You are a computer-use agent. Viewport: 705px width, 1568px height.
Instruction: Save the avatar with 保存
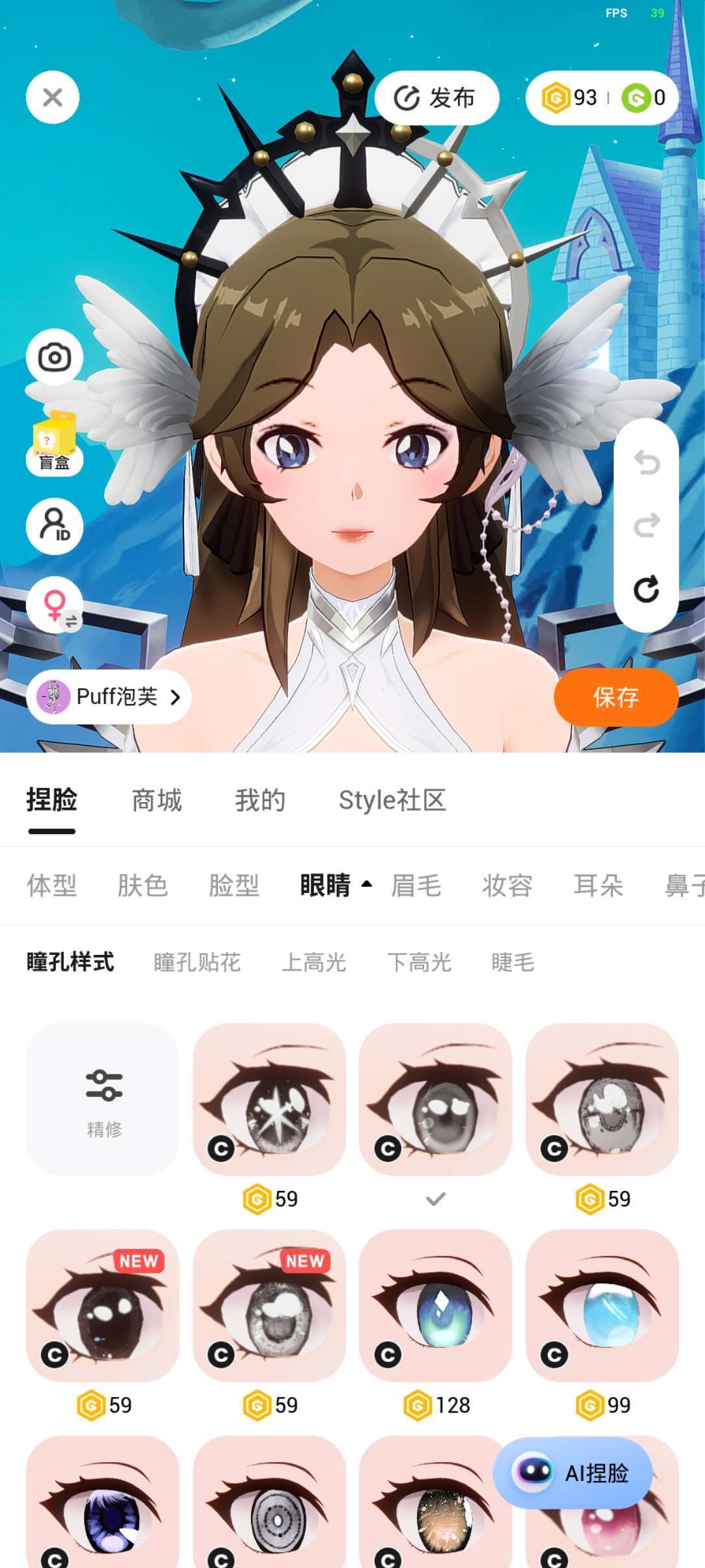[615, 697]
